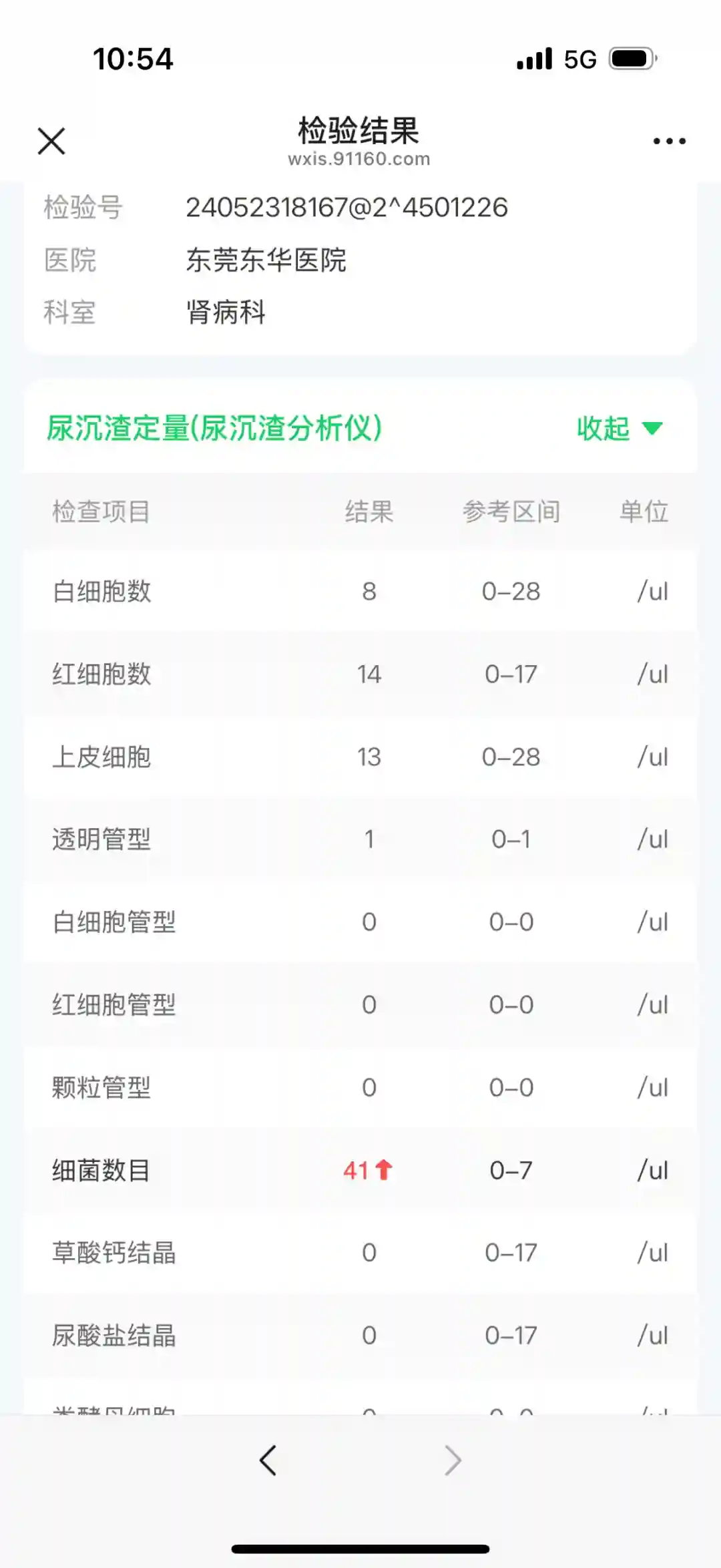Tap the forward arrow in the bottom bar
Image resolution: width=721 pixels, height=1568 pixels.
[453, 1460]
